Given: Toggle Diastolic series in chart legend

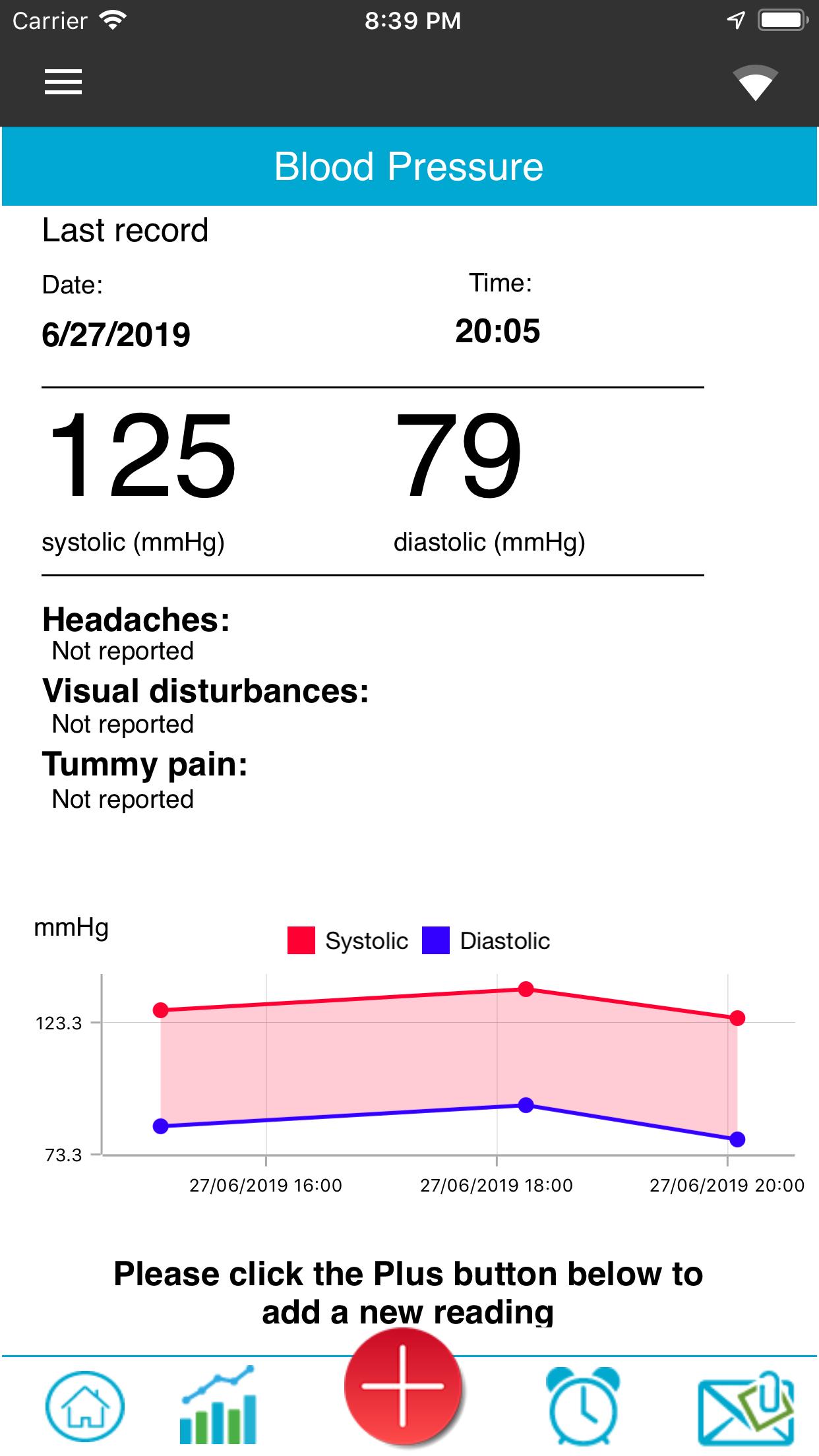Looking at the screenshot, I should click(486, 940).
